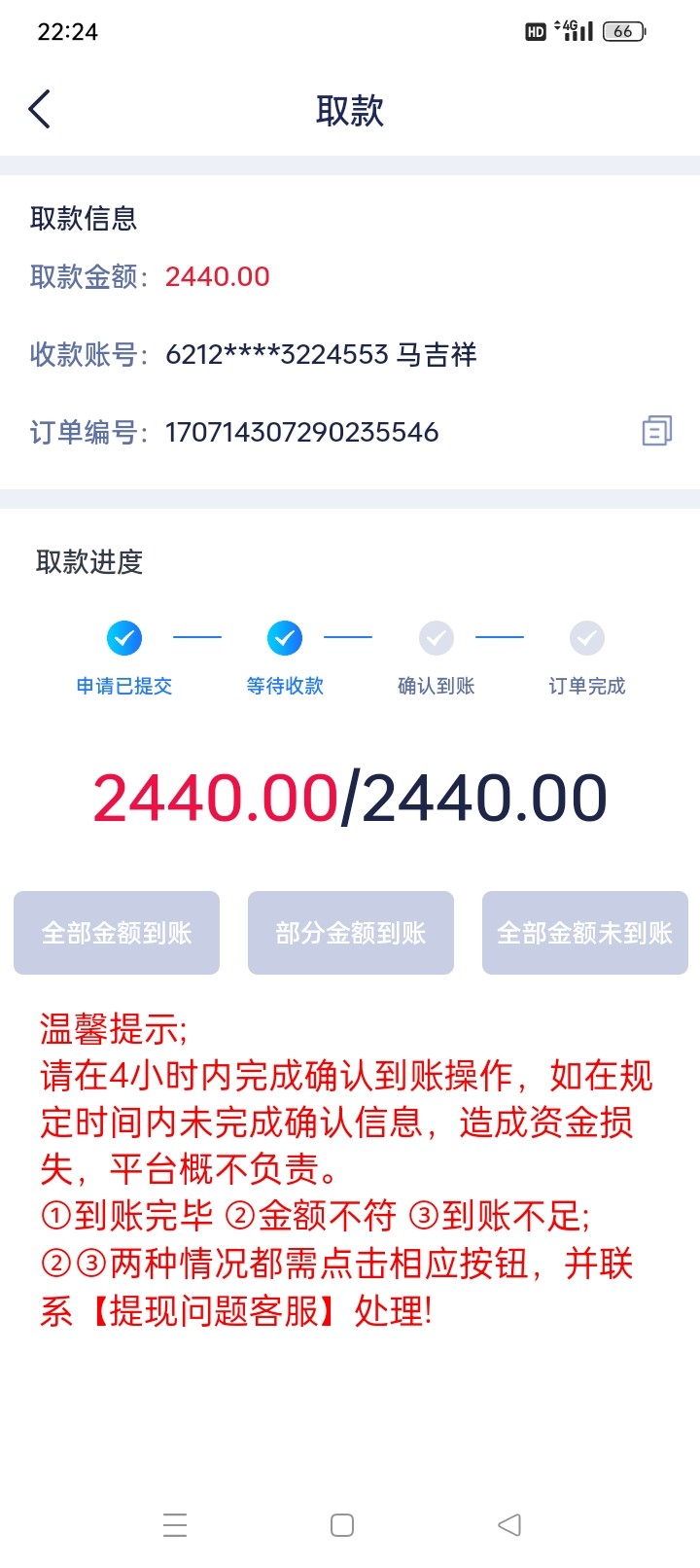
Task: Open recent apps from system navigation
Action: pyautogui.click(x=175, y=1524)
